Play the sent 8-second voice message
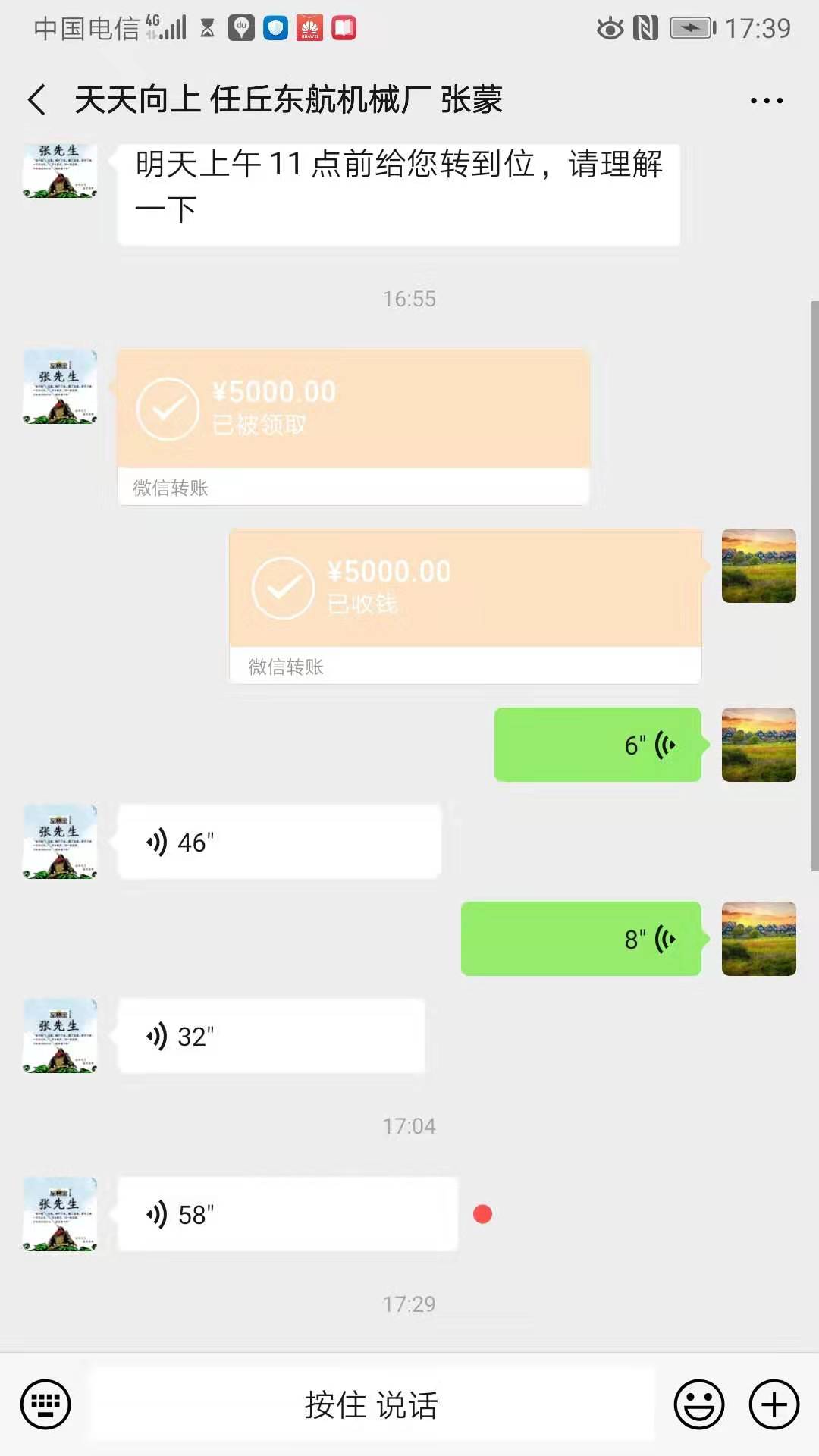This screenshot has width=819, height=1456. point(581,939)
